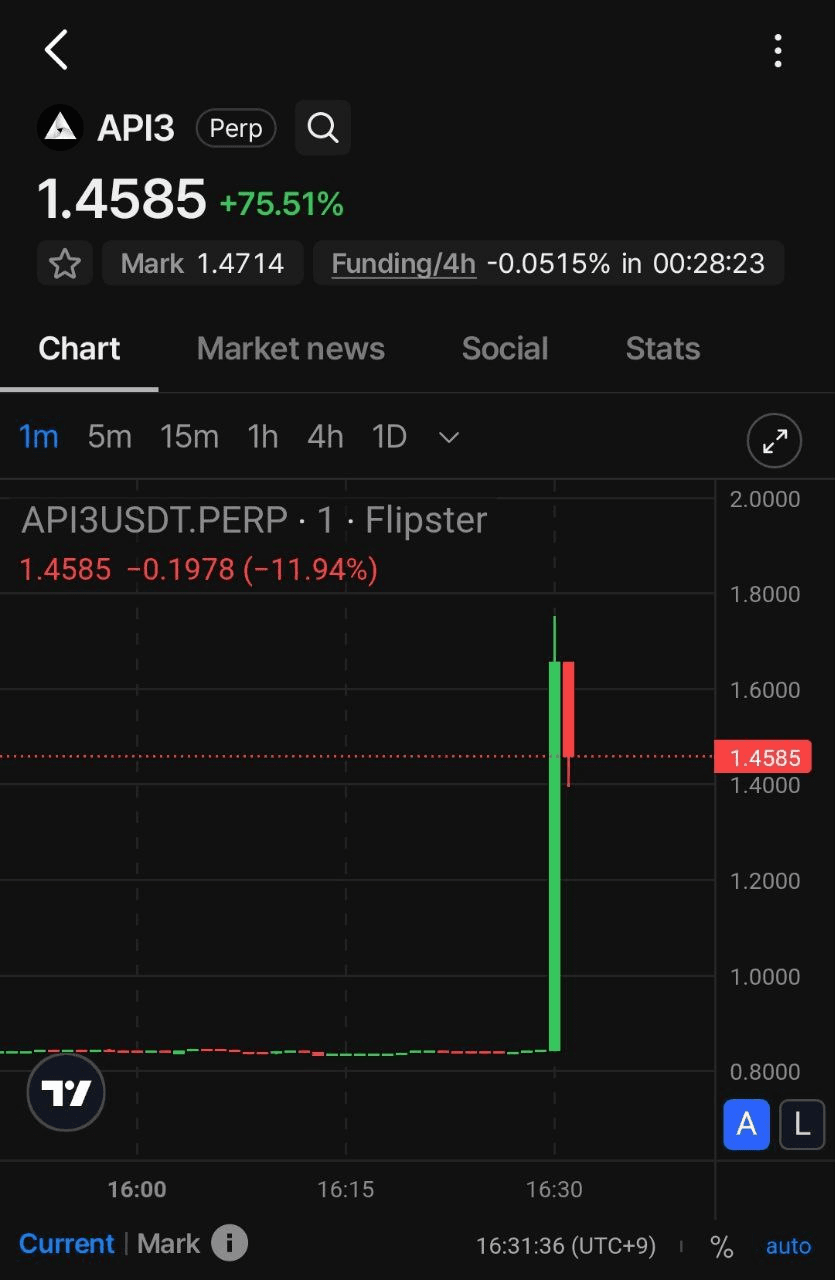Change chart interval to 1h

tap(262, 437)
